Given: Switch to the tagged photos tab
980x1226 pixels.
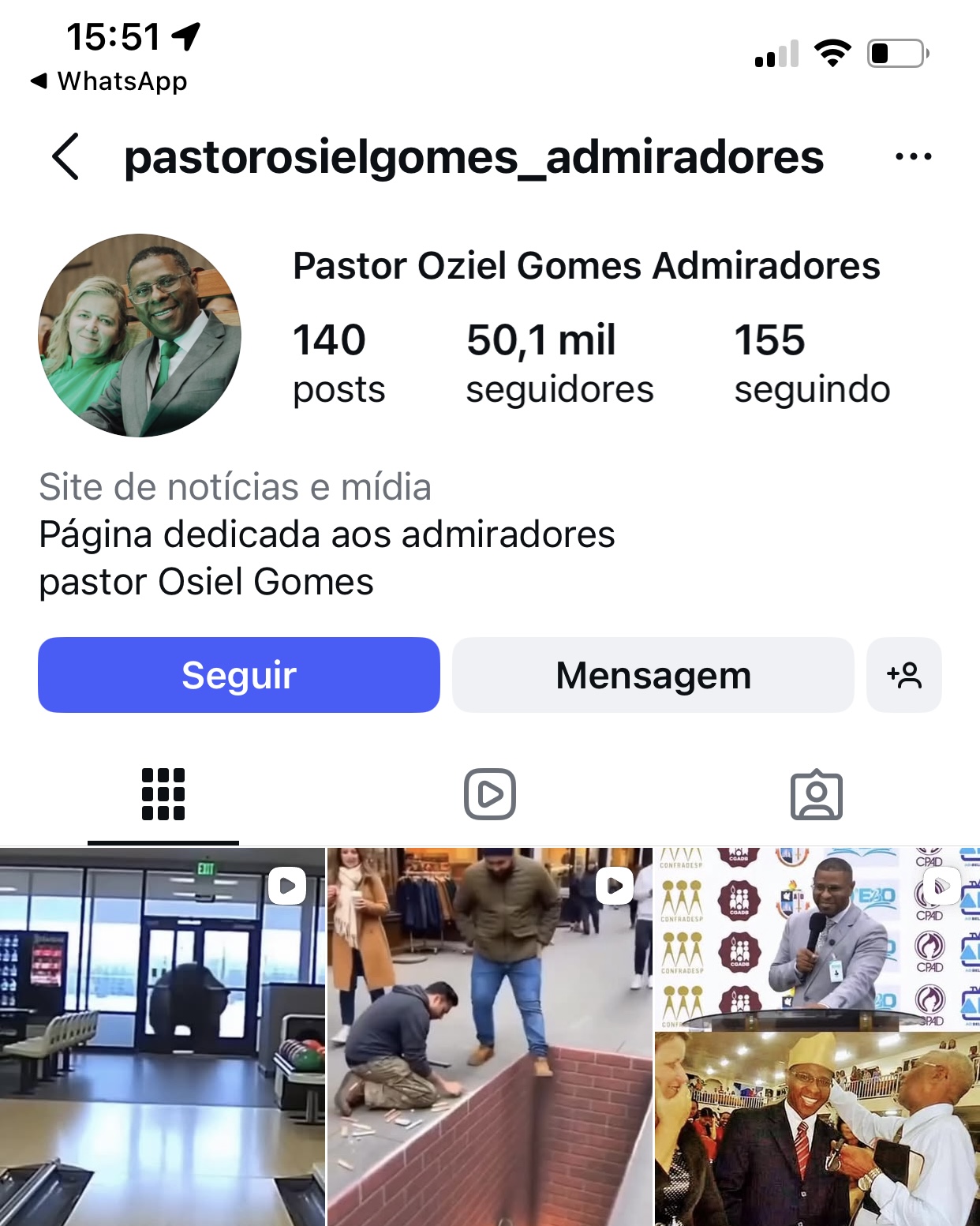Looking at the screenshot, I should tap(817, 794).
